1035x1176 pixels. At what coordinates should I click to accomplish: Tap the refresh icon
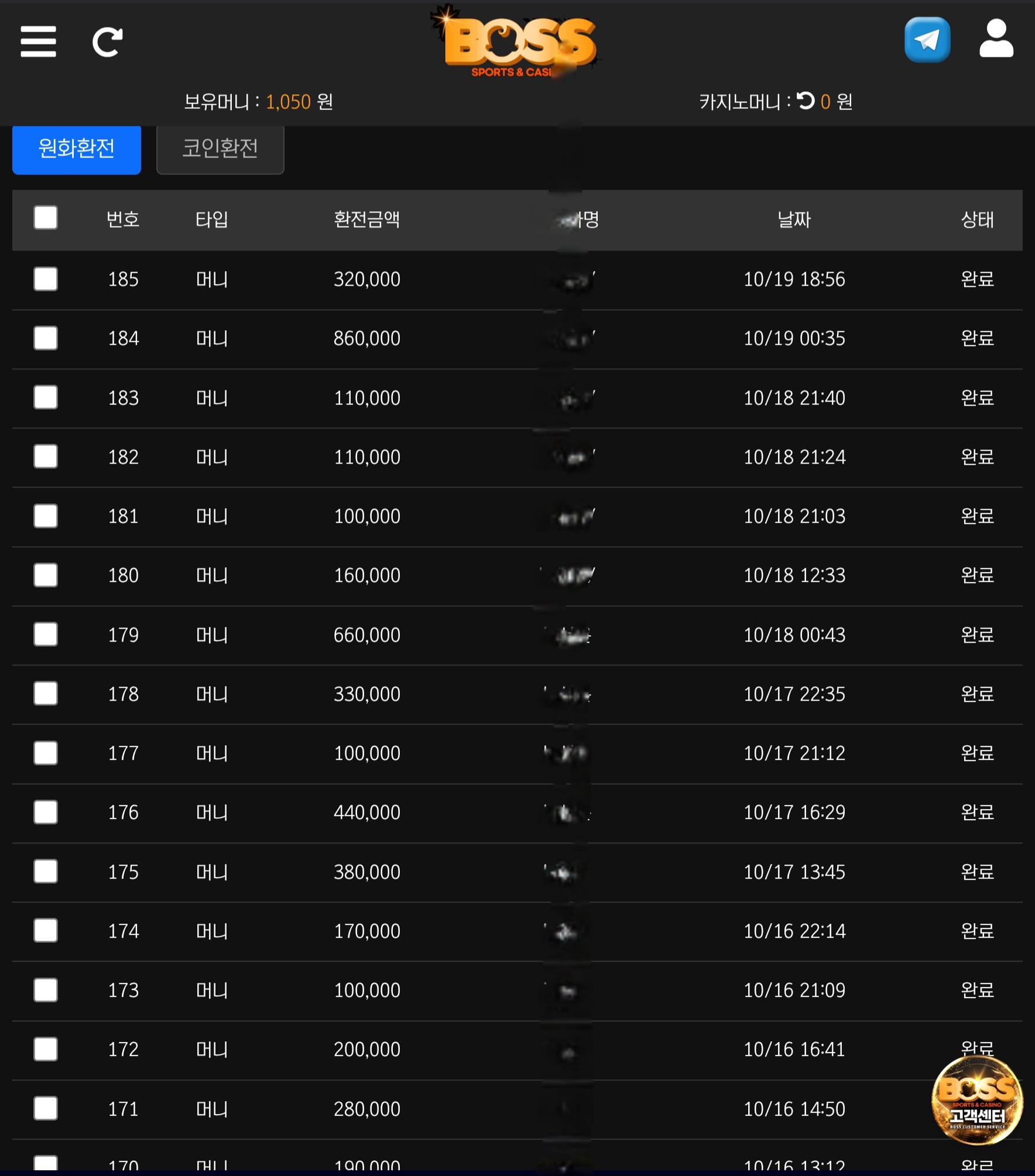coord(107,42)
